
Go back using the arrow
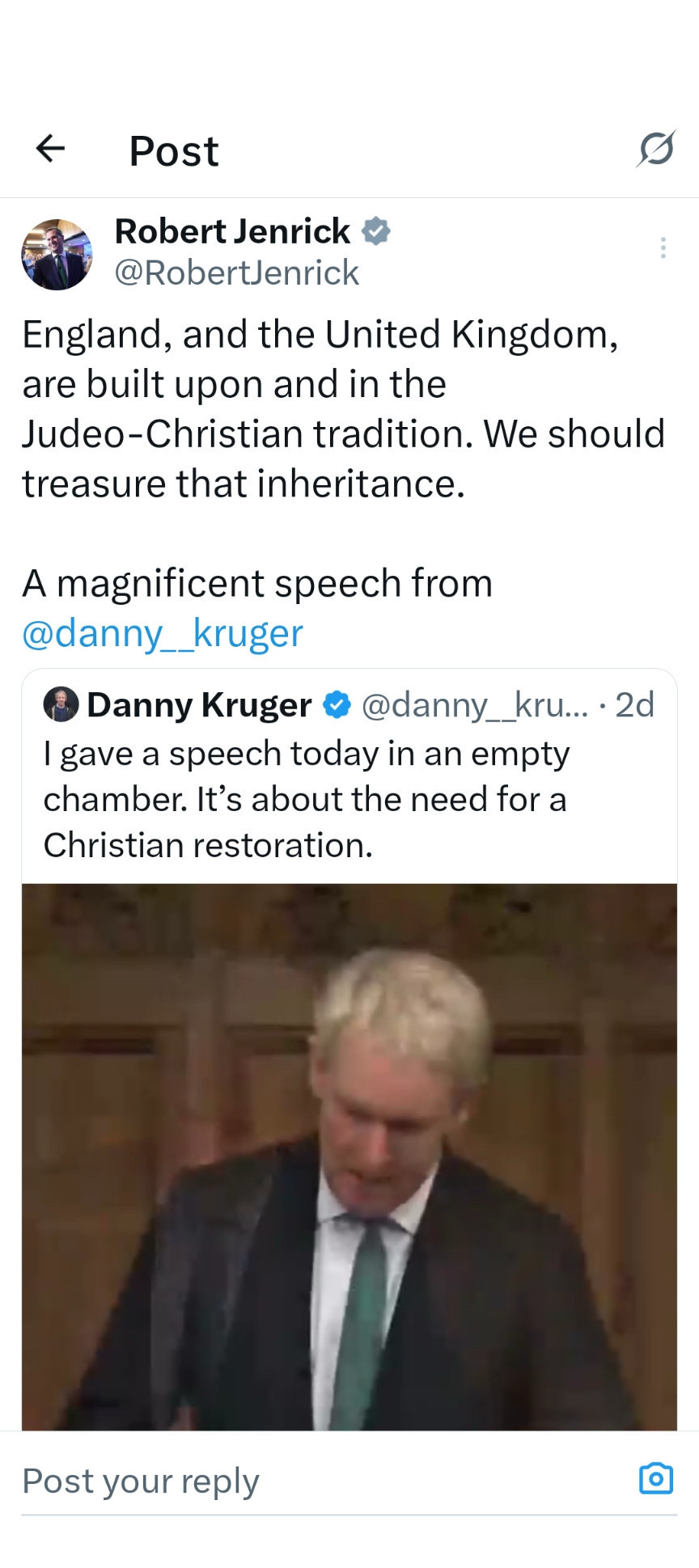click(50, 148)
